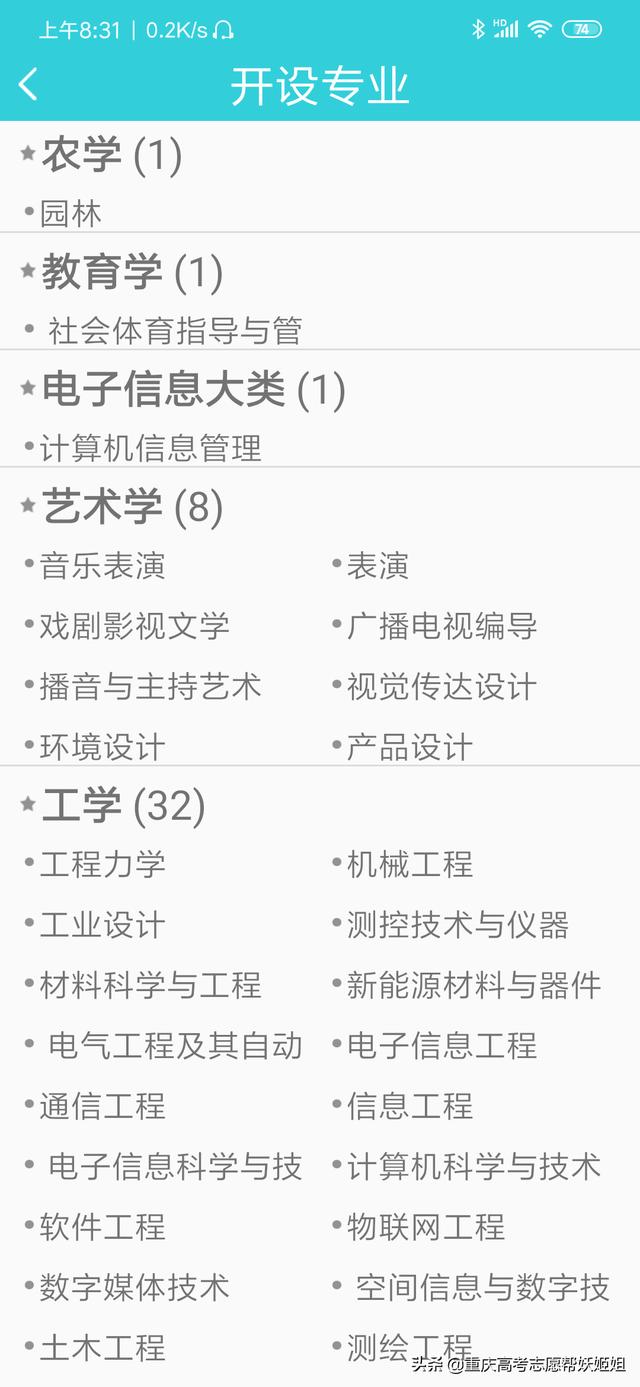
Task: Open 视觉传达设计 major
Action: click(x=442, y=687)
